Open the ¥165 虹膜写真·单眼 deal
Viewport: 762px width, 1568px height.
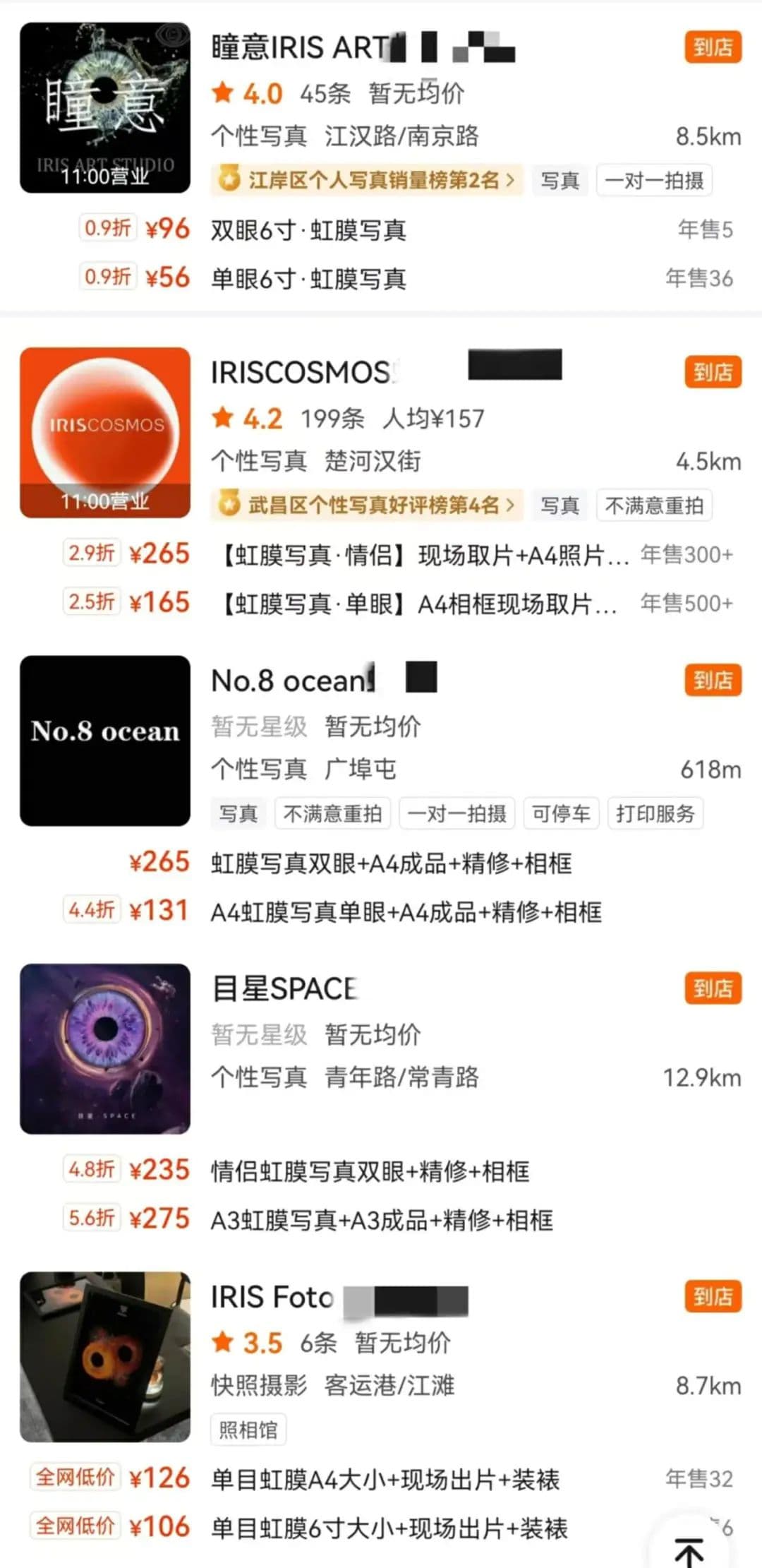[416, 604]
